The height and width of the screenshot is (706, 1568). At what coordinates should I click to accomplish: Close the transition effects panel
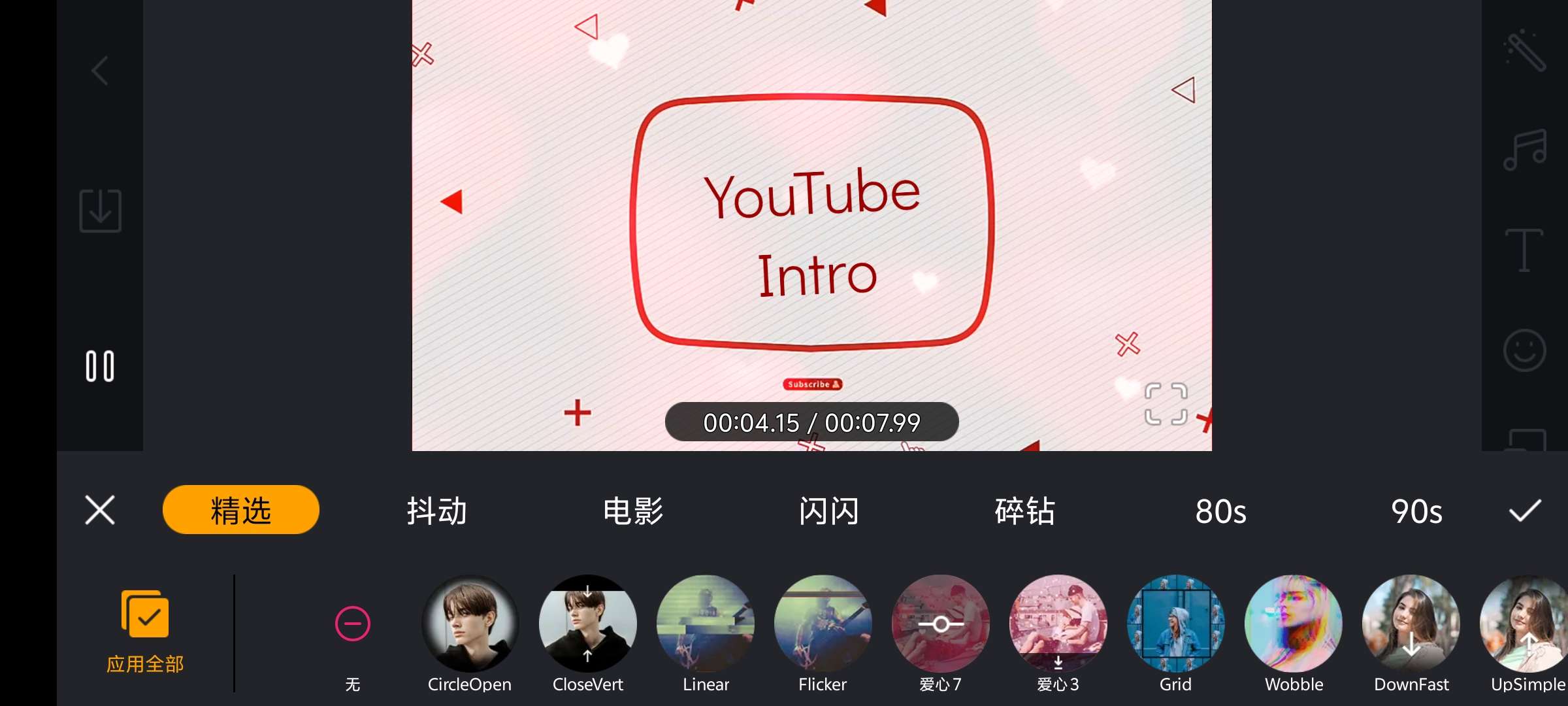pos(100,511)
